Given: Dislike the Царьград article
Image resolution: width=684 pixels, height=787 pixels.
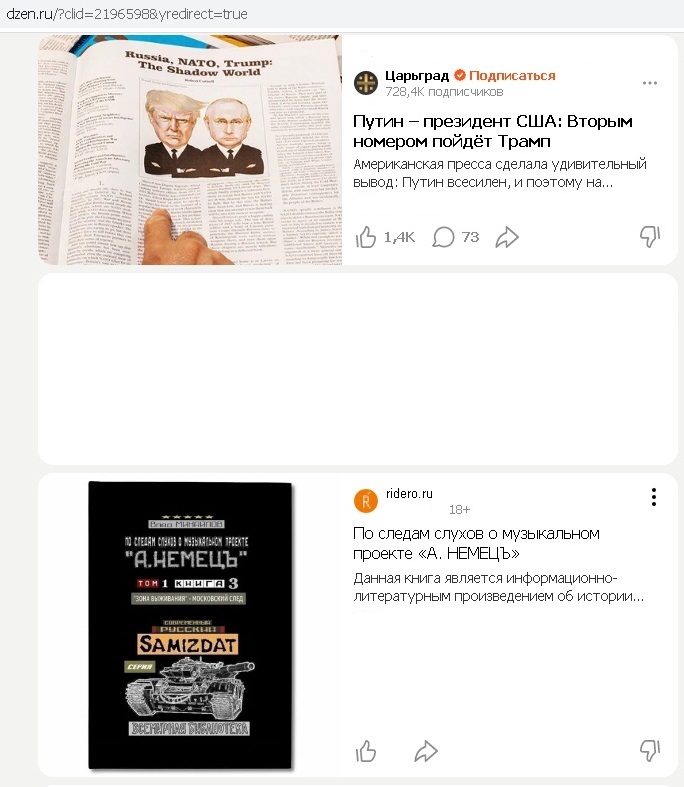Looking at the screenshot, I should (x=649, y=237).
